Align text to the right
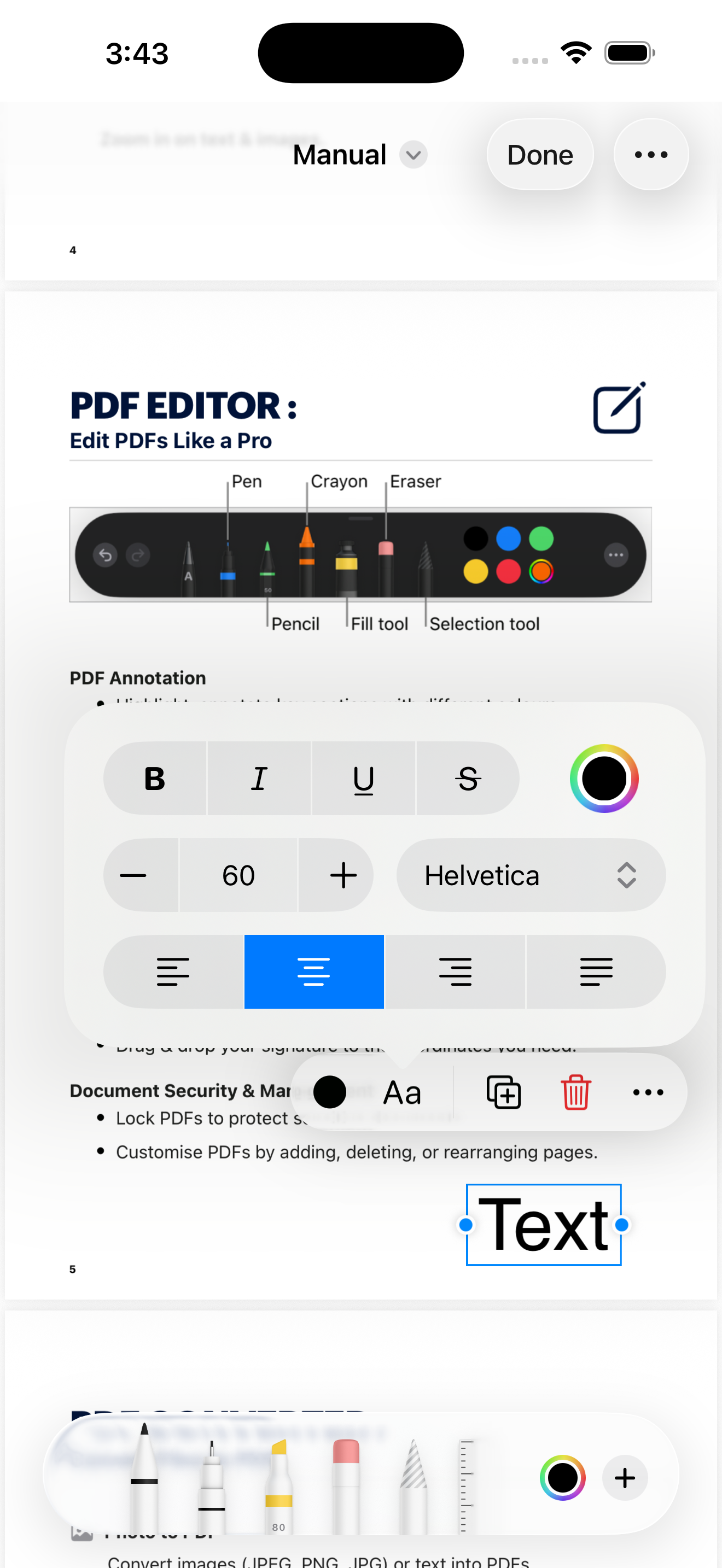 click(455, 972)
